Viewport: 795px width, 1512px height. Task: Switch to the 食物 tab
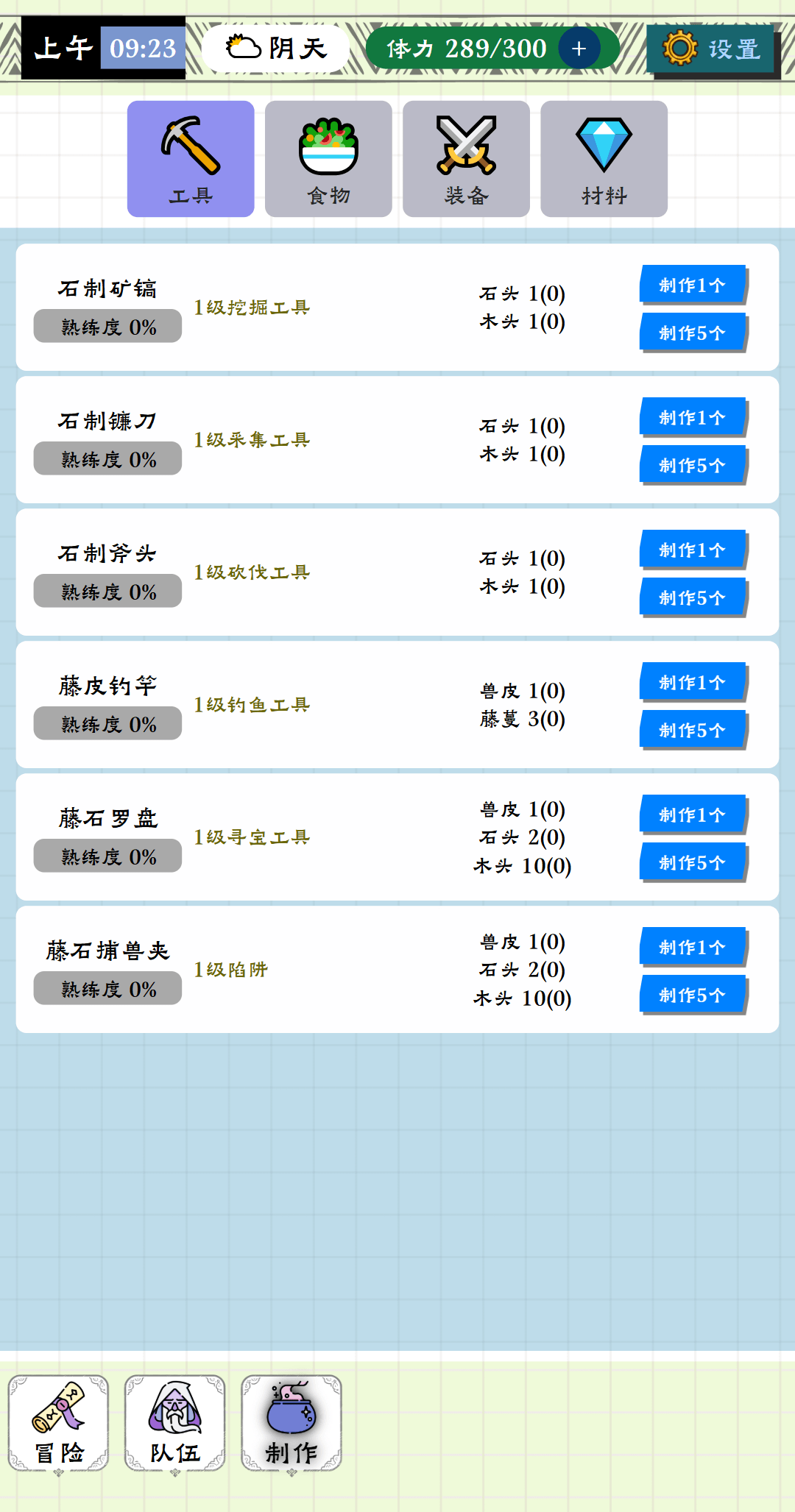pyautogui.click(x=328, y=158)
